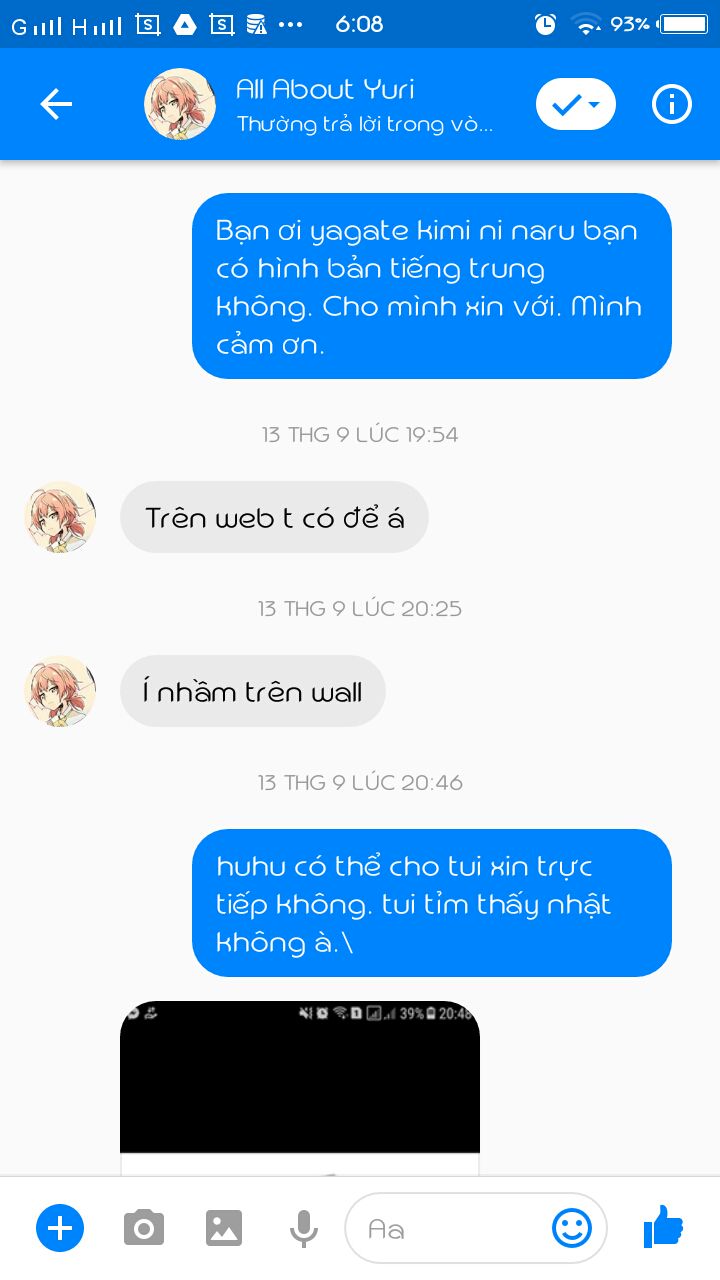Go back to the conversations list

(x=56, y=104)
